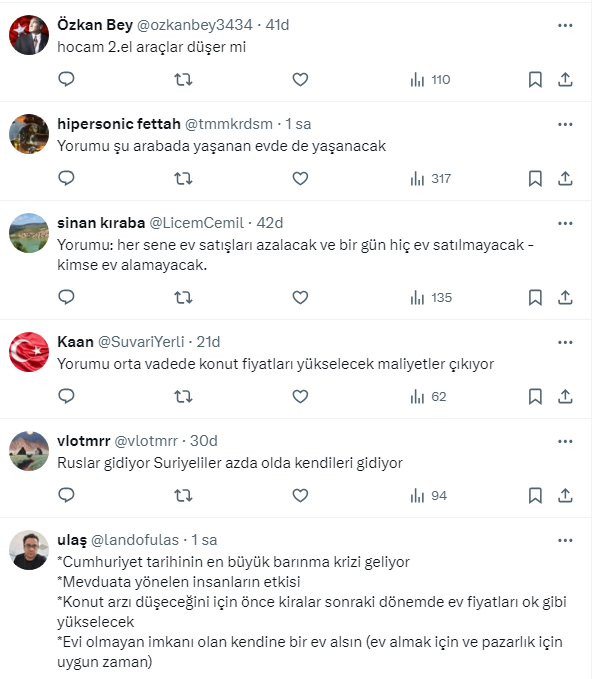Open overflow menu on ulaş's tweet

565,540
